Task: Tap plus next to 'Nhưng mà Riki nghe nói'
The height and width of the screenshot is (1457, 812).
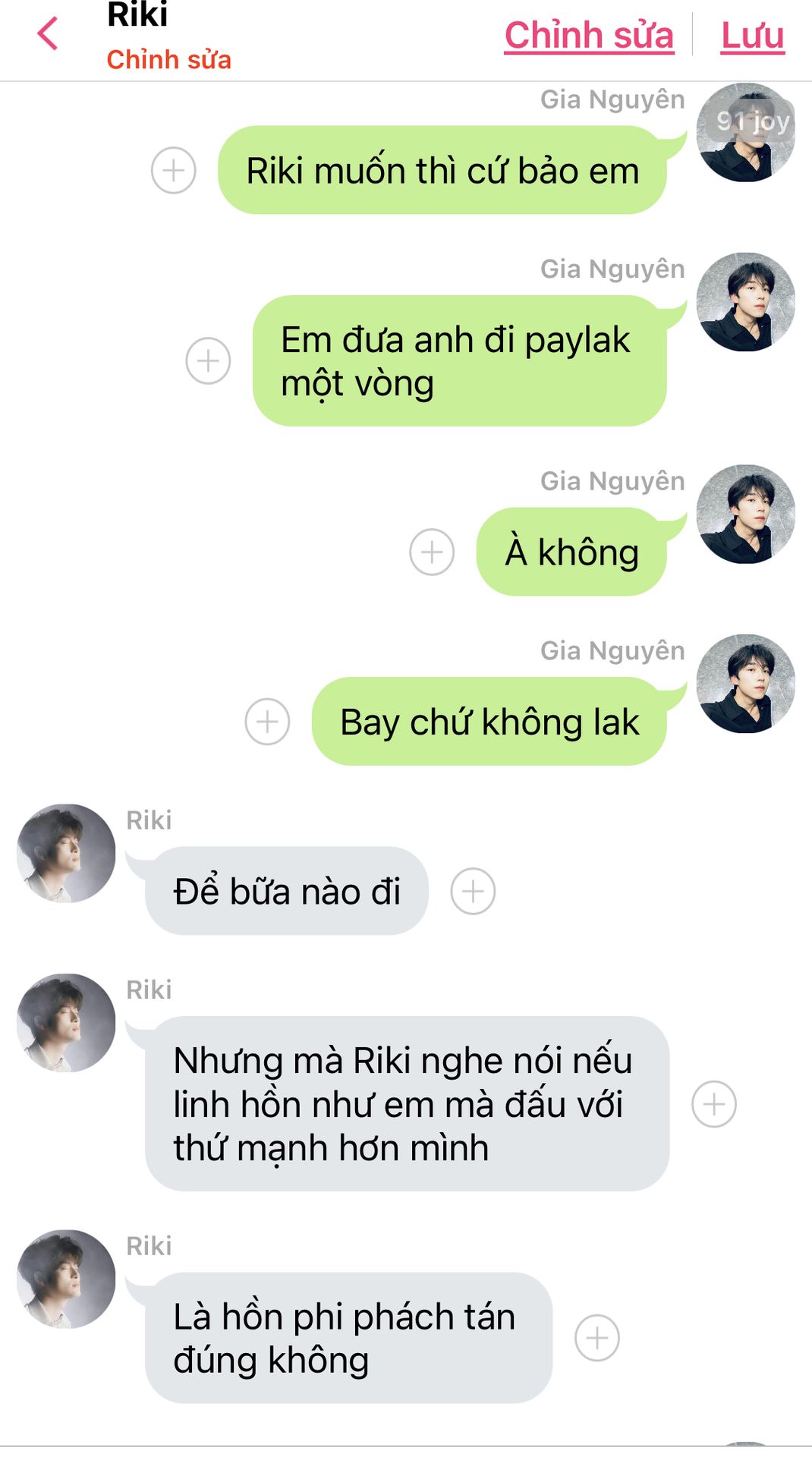Action: (714, 1104)
